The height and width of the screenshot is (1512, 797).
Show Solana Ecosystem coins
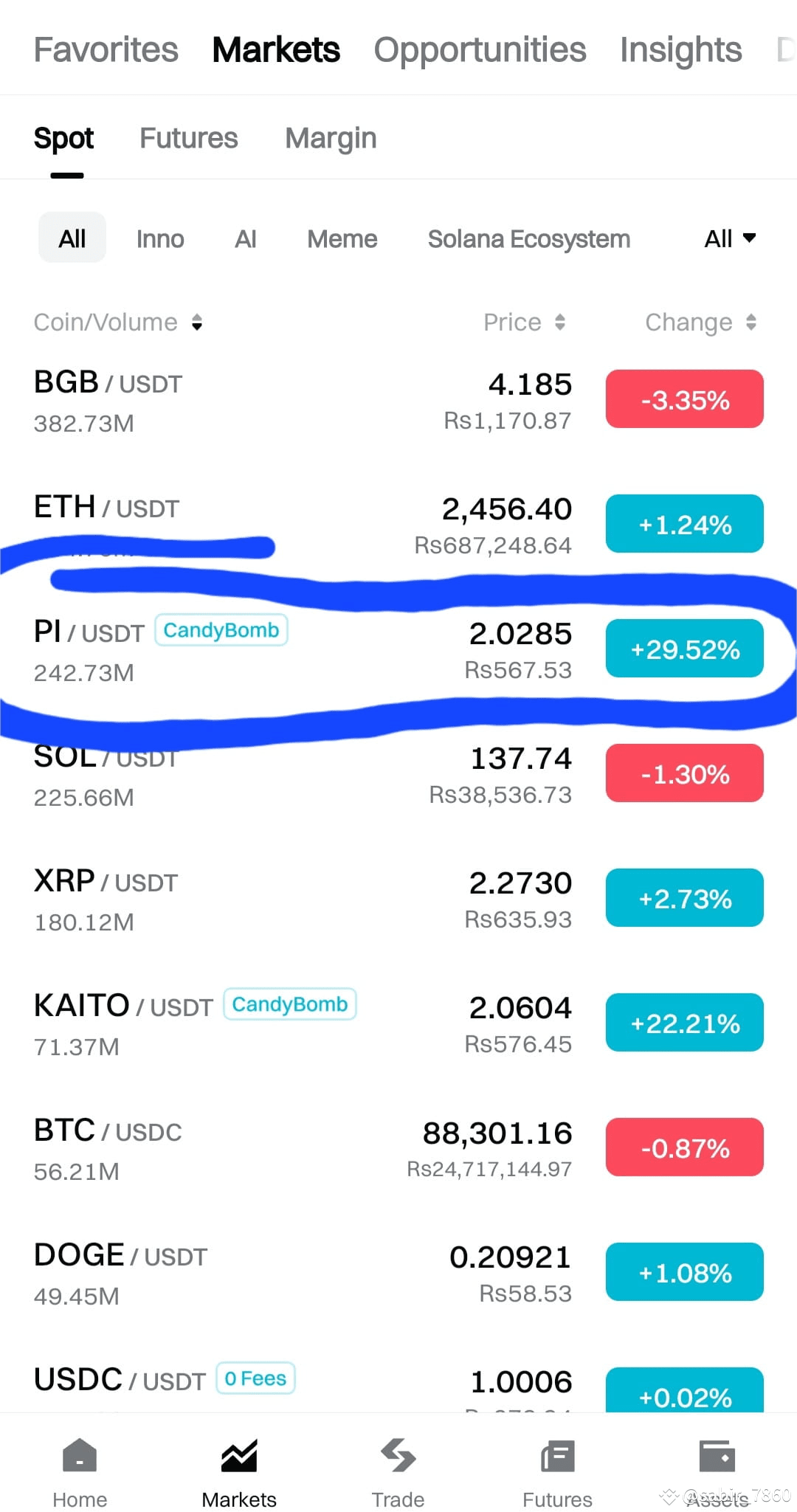[x=529, y=238]
